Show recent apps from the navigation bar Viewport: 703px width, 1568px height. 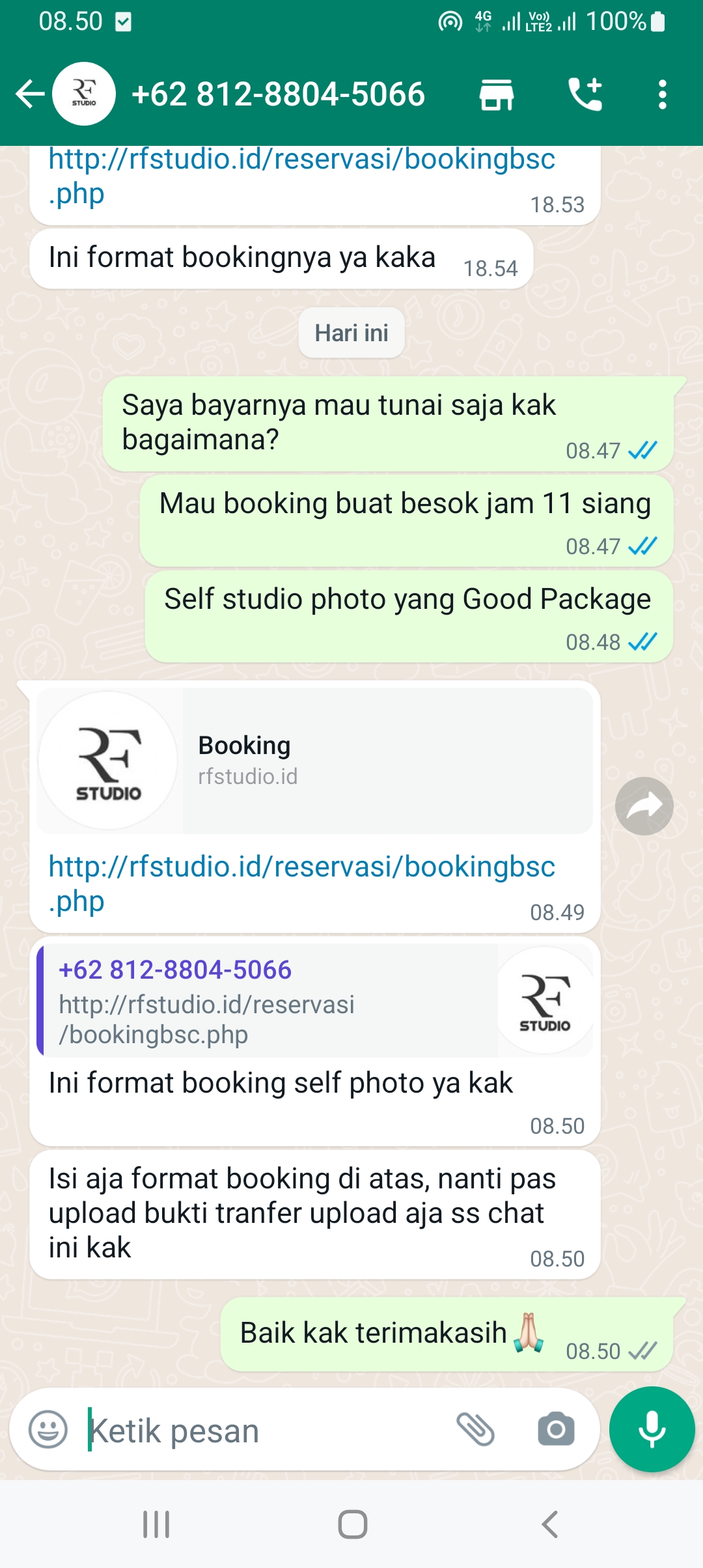156,1524
